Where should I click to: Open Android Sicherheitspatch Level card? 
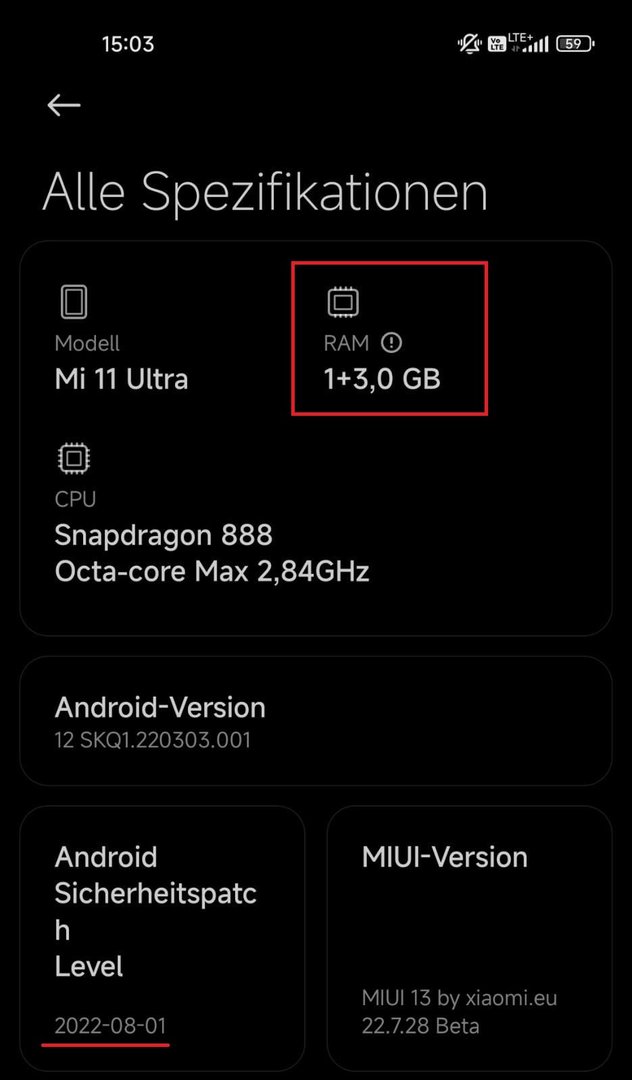[x=162, y=938]
